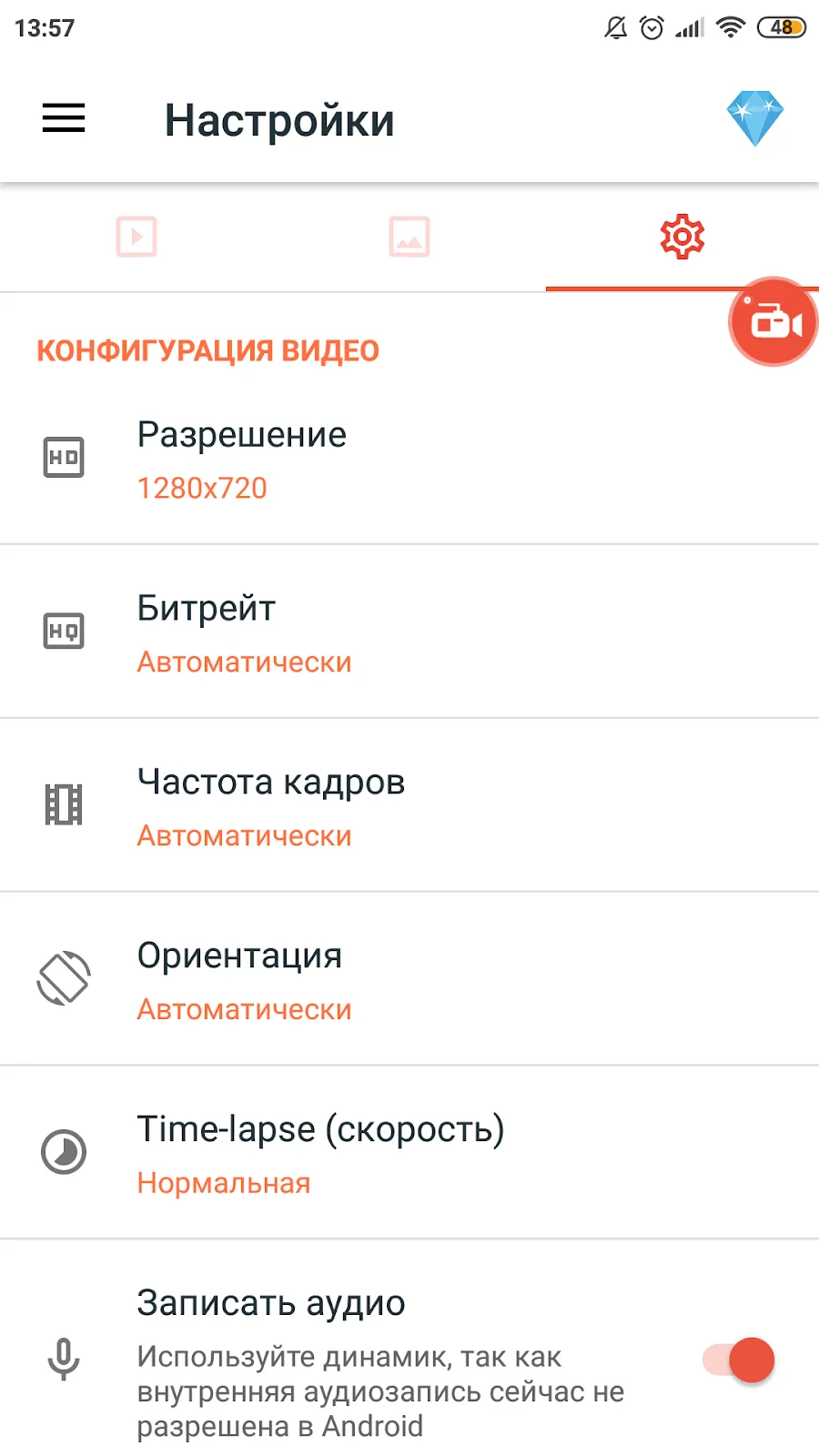Open the Ориентация setting
This screenshot has width=819, height=1456.
(x=409, y=981)
